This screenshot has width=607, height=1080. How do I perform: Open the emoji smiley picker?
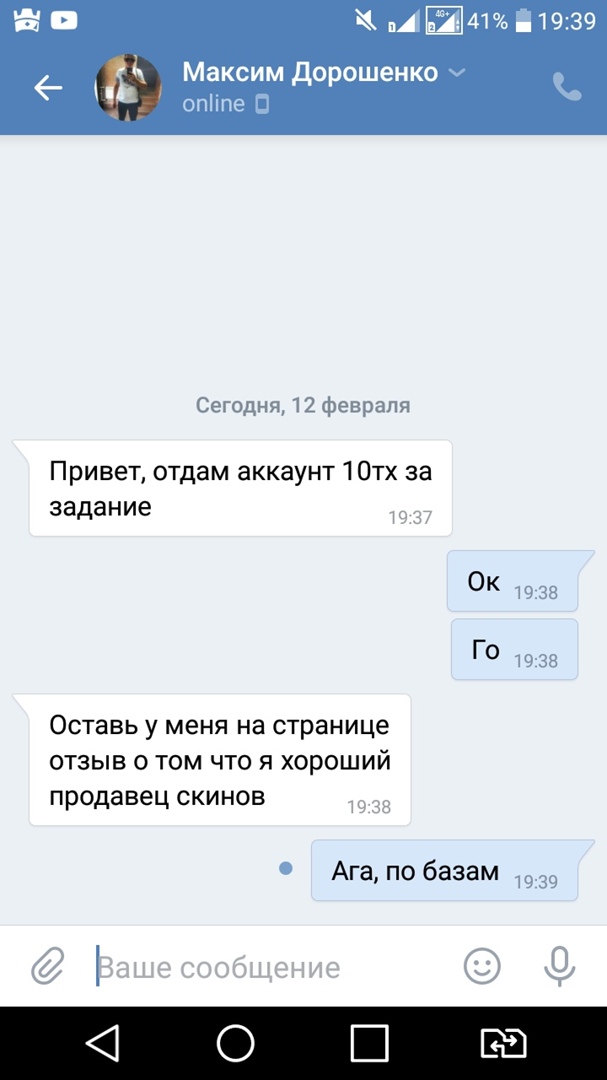(x=482, y=966)
